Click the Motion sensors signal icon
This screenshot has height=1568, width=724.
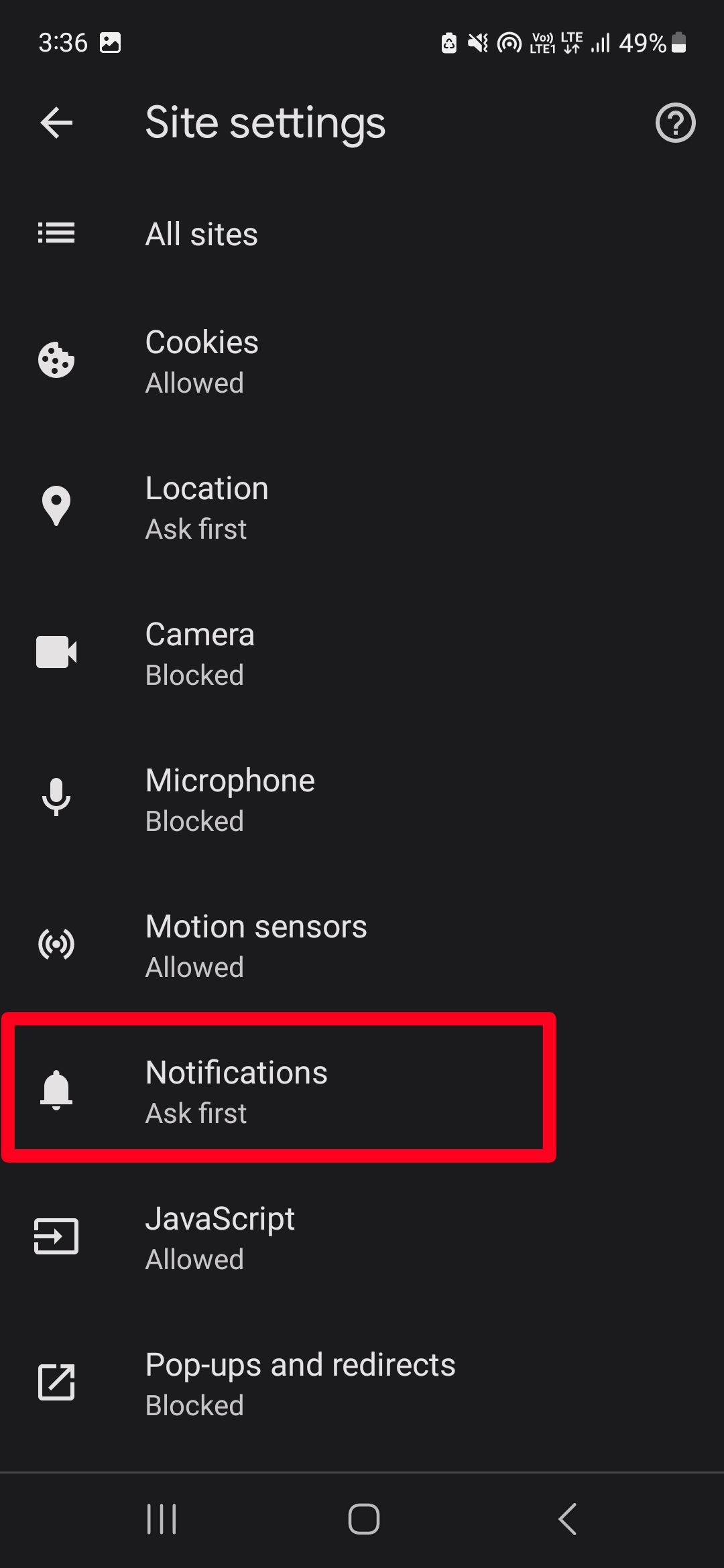56,944
